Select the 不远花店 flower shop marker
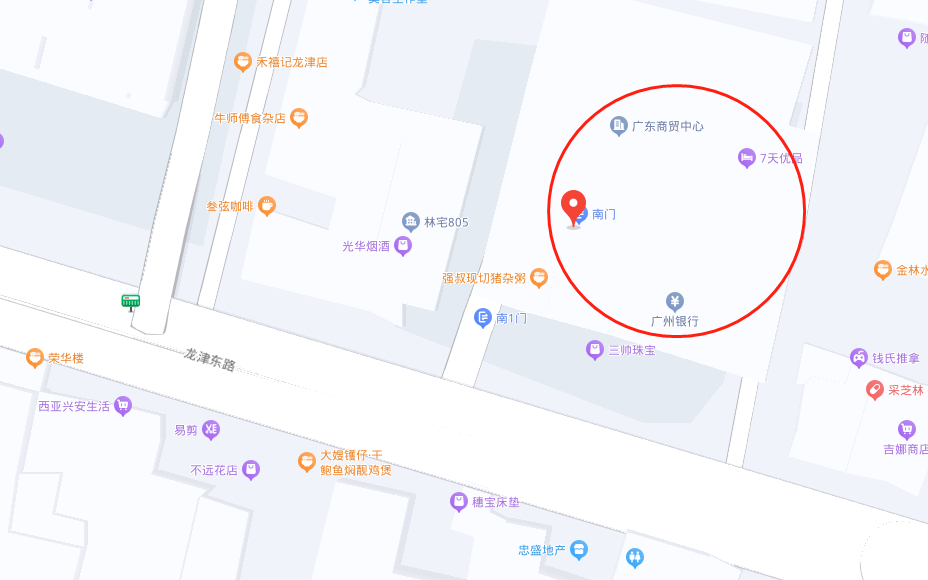Image resolution: width=928 pixels, height=580 pixels. click(250, 468)
